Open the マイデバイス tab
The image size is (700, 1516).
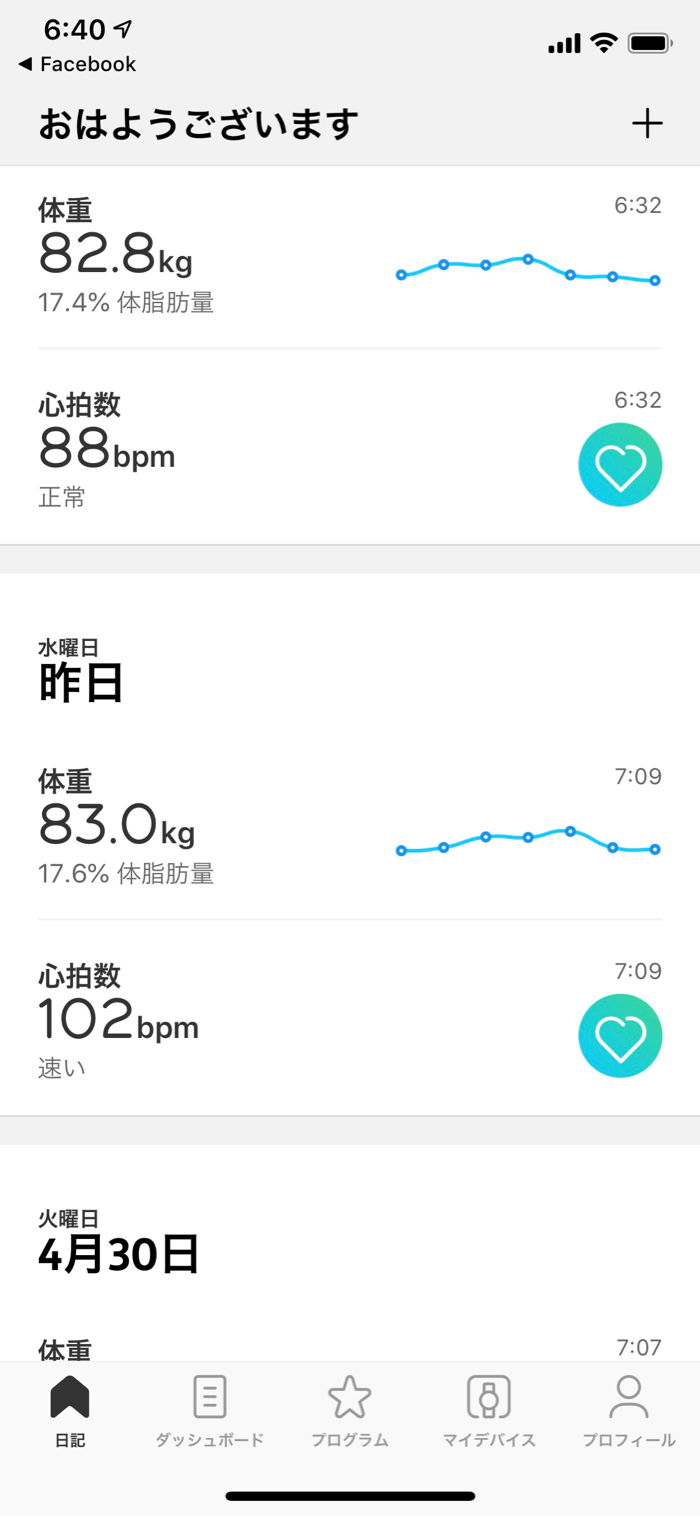[489, 1410]
